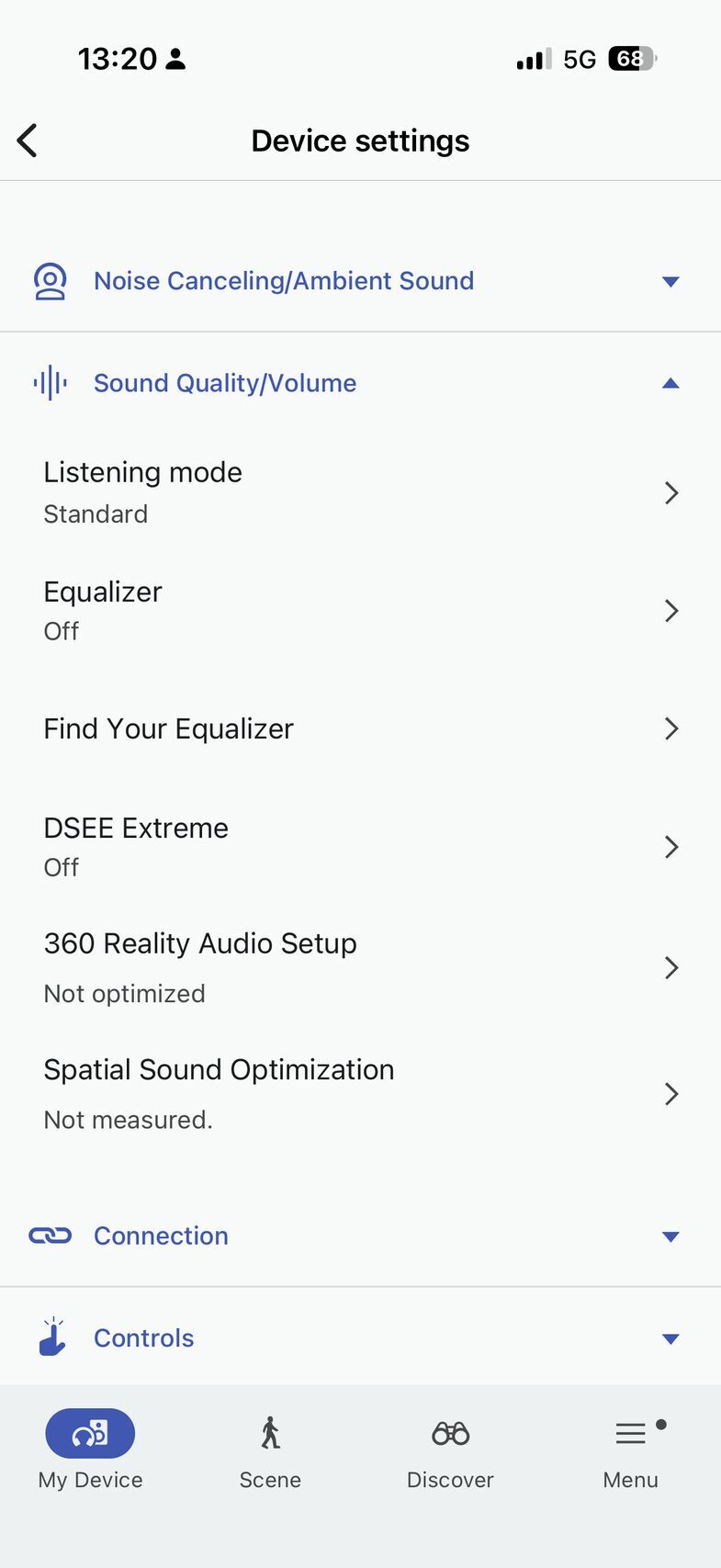This screenshot has width=721, height=1568.
Task: Collapse the Sound Quality/Volume section
Action: coord(358,383)
